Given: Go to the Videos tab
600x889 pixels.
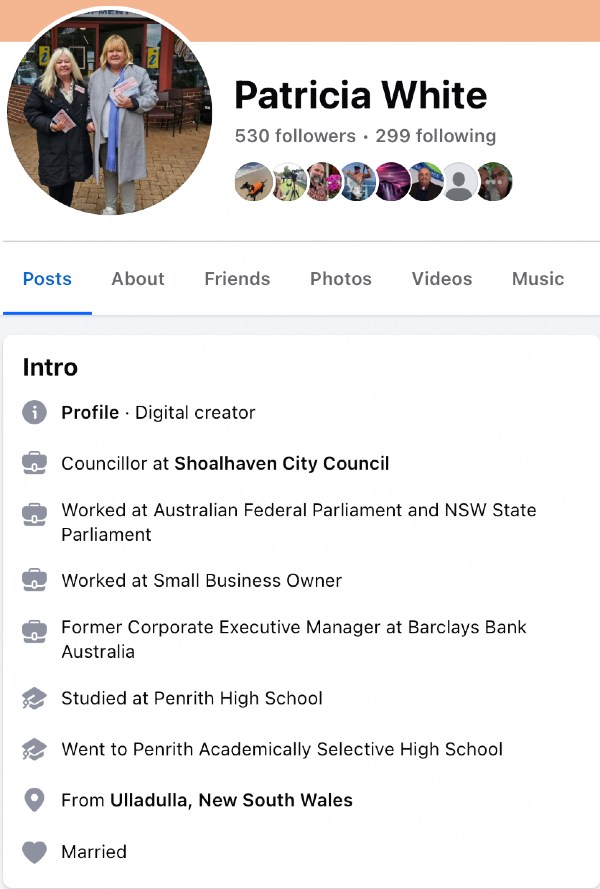Looking at the screenshot, I should coord(442,279).
